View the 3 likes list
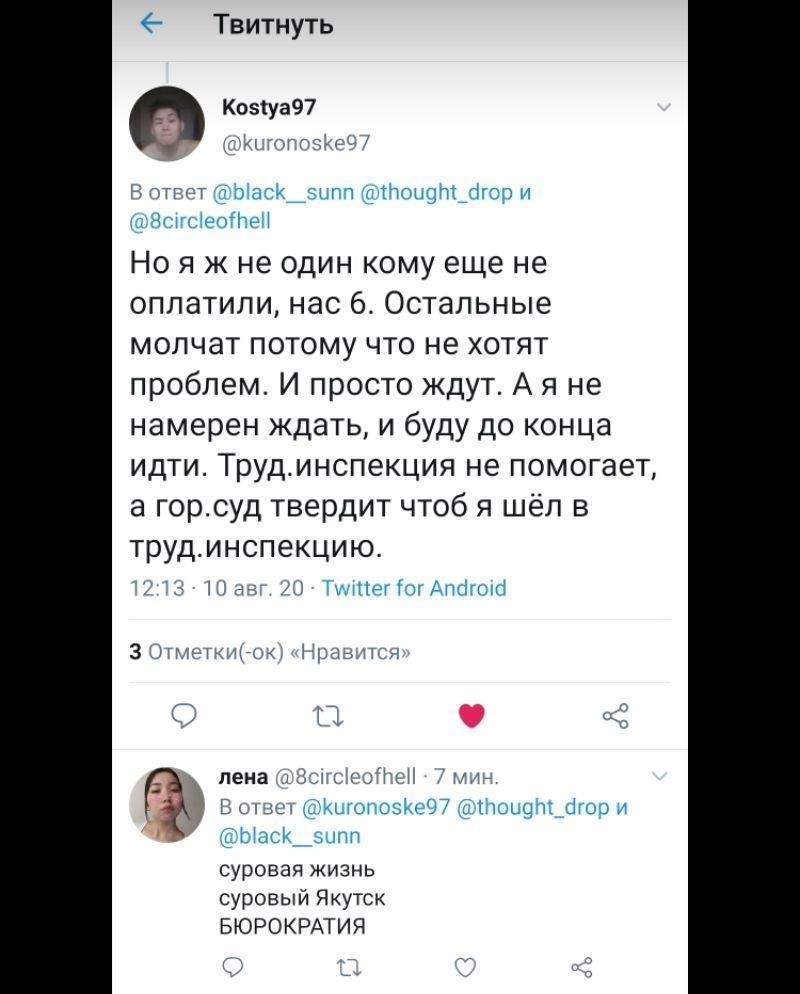This screenshot has height=994, width=800. coord(271,652)
